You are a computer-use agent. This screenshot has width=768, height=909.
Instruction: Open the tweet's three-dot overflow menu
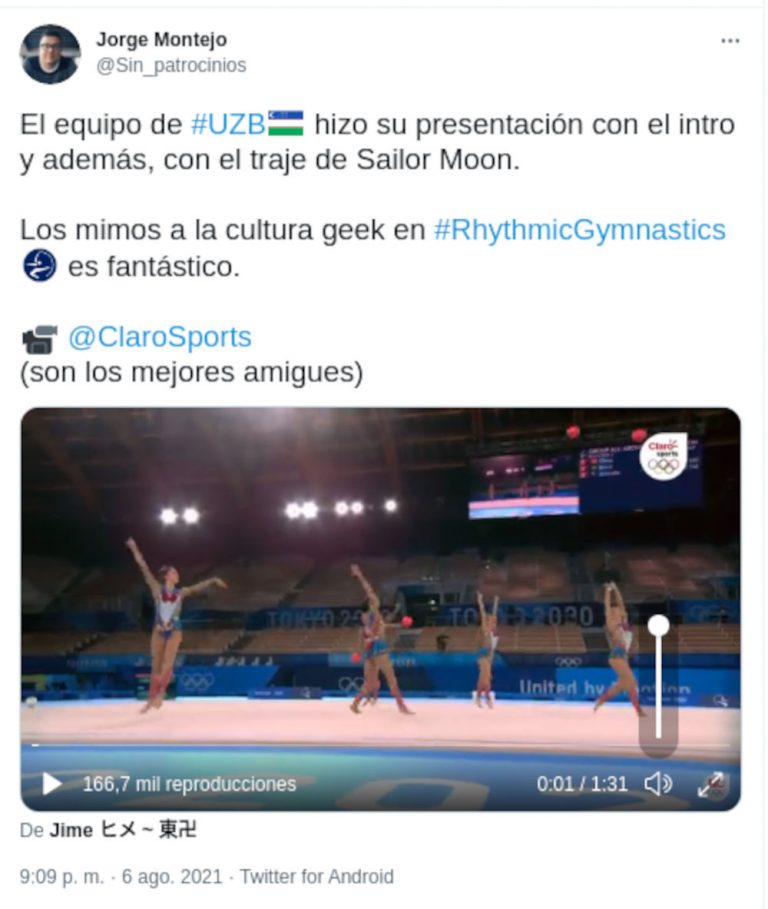coord(730,41)
